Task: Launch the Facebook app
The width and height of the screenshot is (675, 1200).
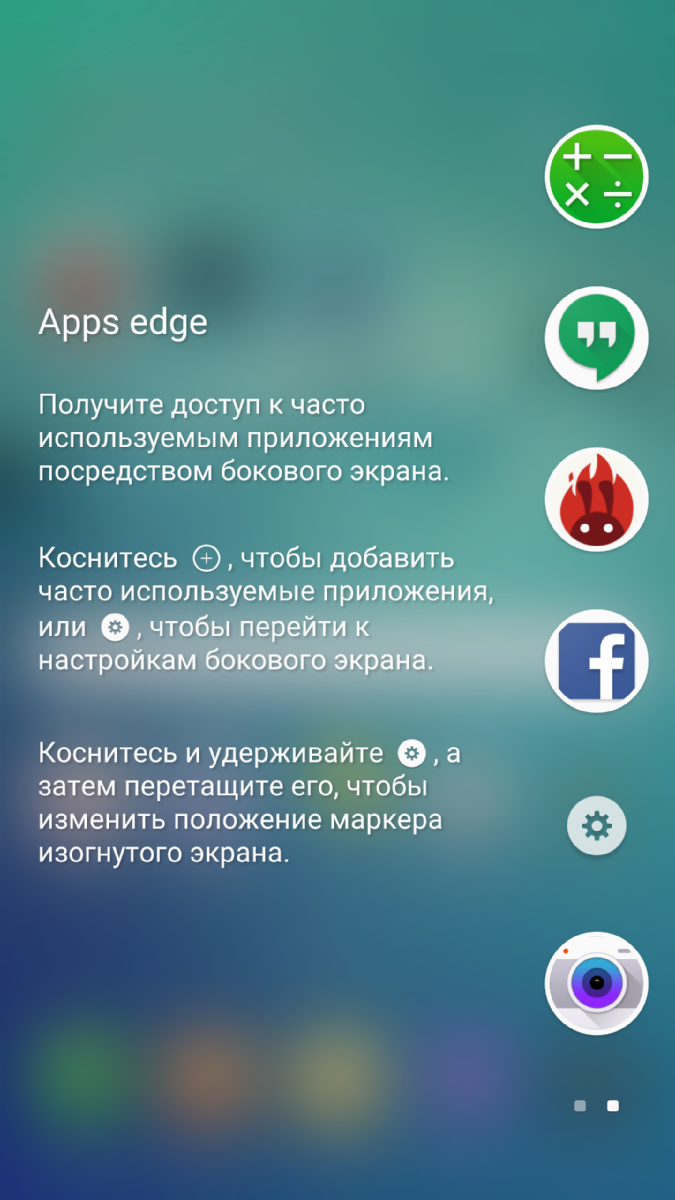Action: pos(597,661)
